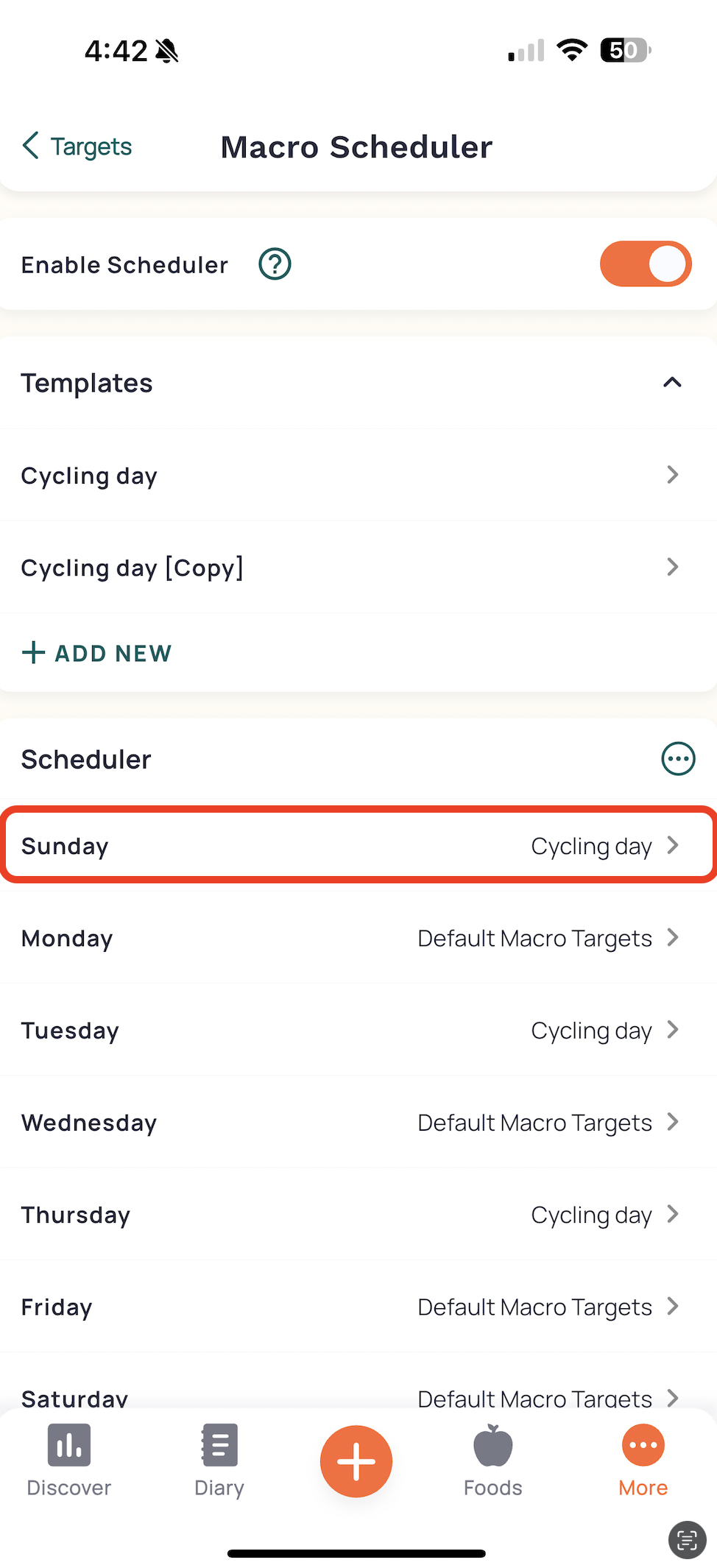Open Wednesday's schedule settings
717x1568 pixels.
358,1122
